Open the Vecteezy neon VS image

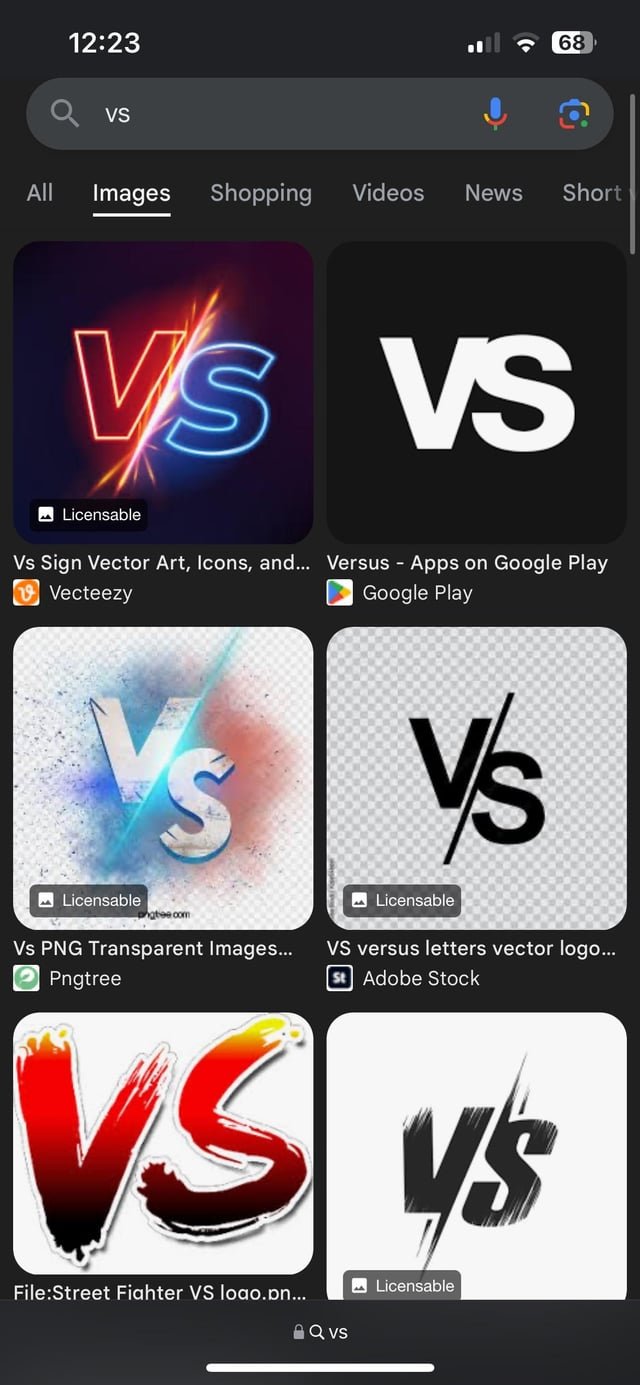click(x=163, y=392)
